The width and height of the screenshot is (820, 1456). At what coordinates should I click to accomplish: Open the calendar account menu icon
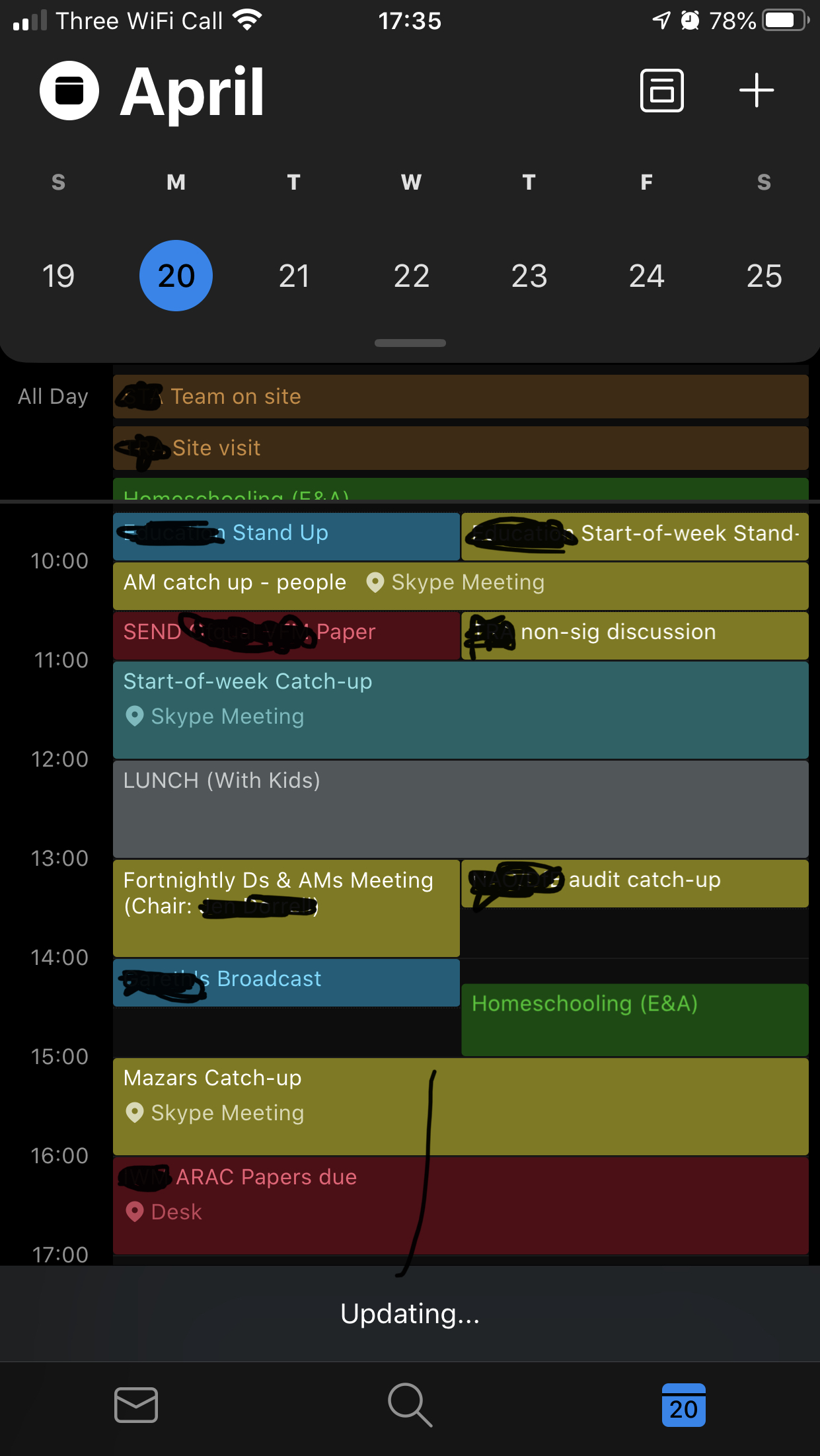[x=69, y=91]
